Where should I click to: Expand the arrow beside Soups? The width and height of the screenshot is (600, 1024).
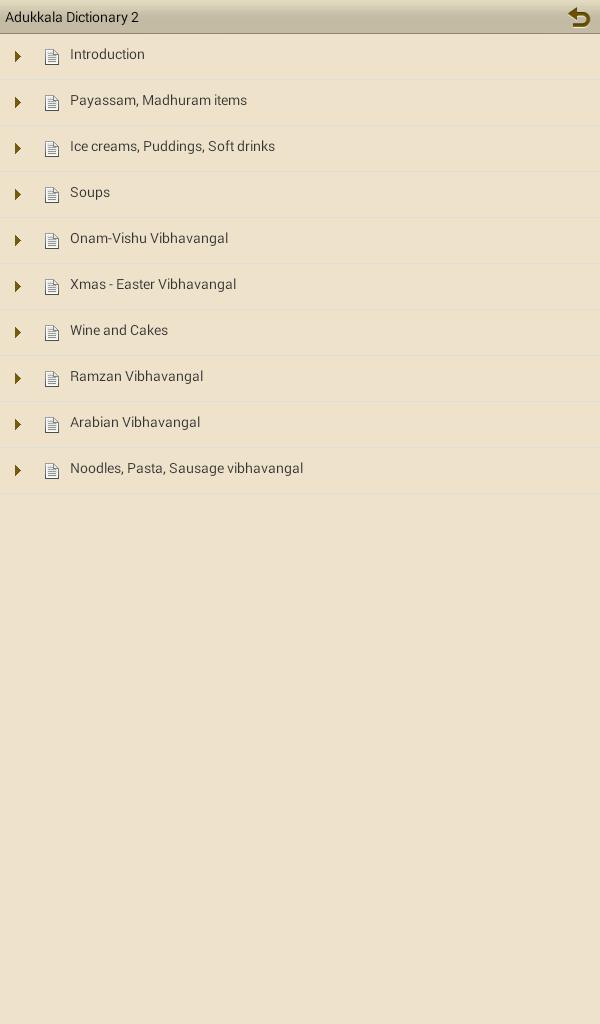[18, 194]
